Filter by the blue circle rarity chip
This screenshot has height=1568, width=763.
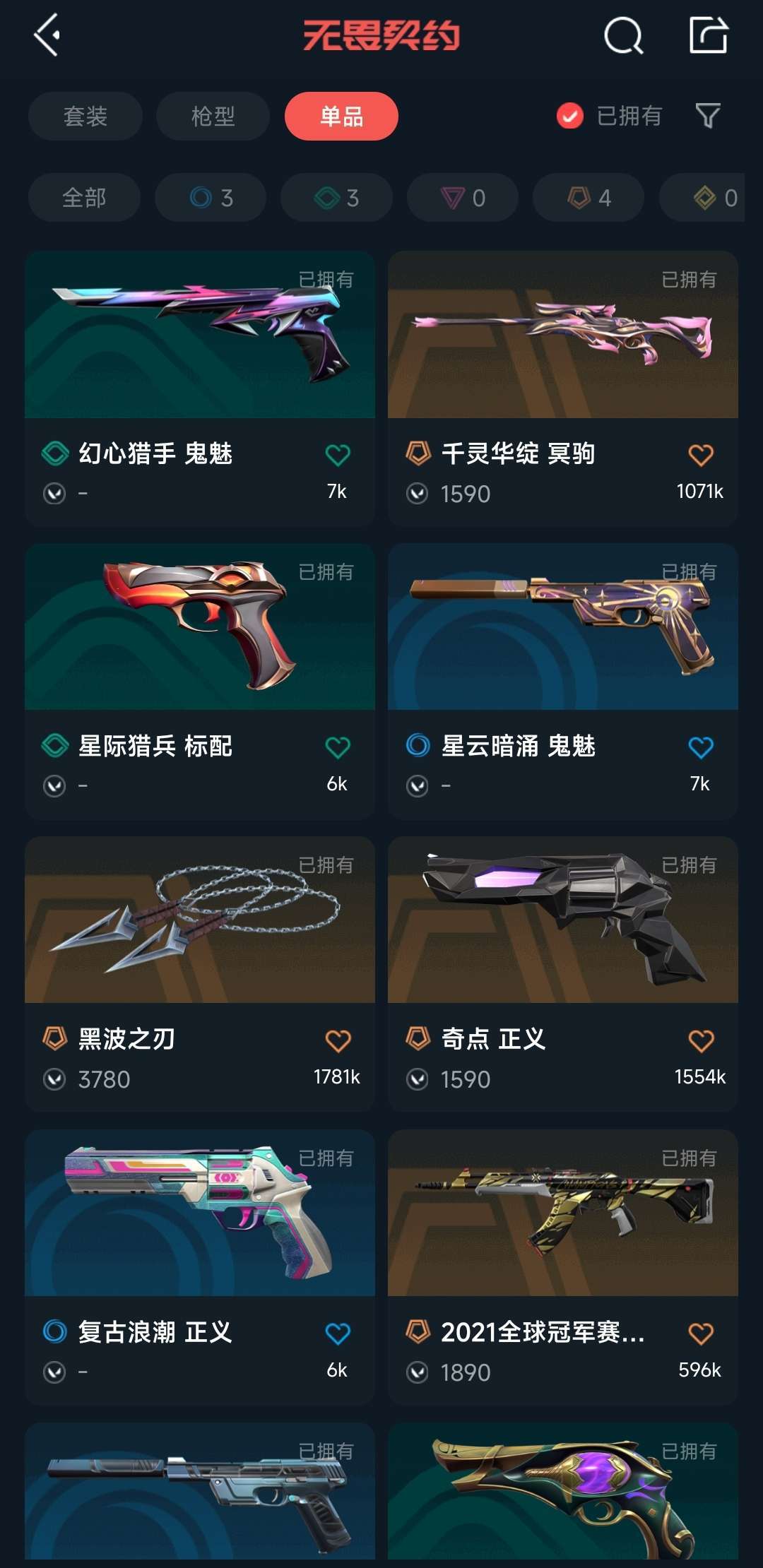pos(211,198)
